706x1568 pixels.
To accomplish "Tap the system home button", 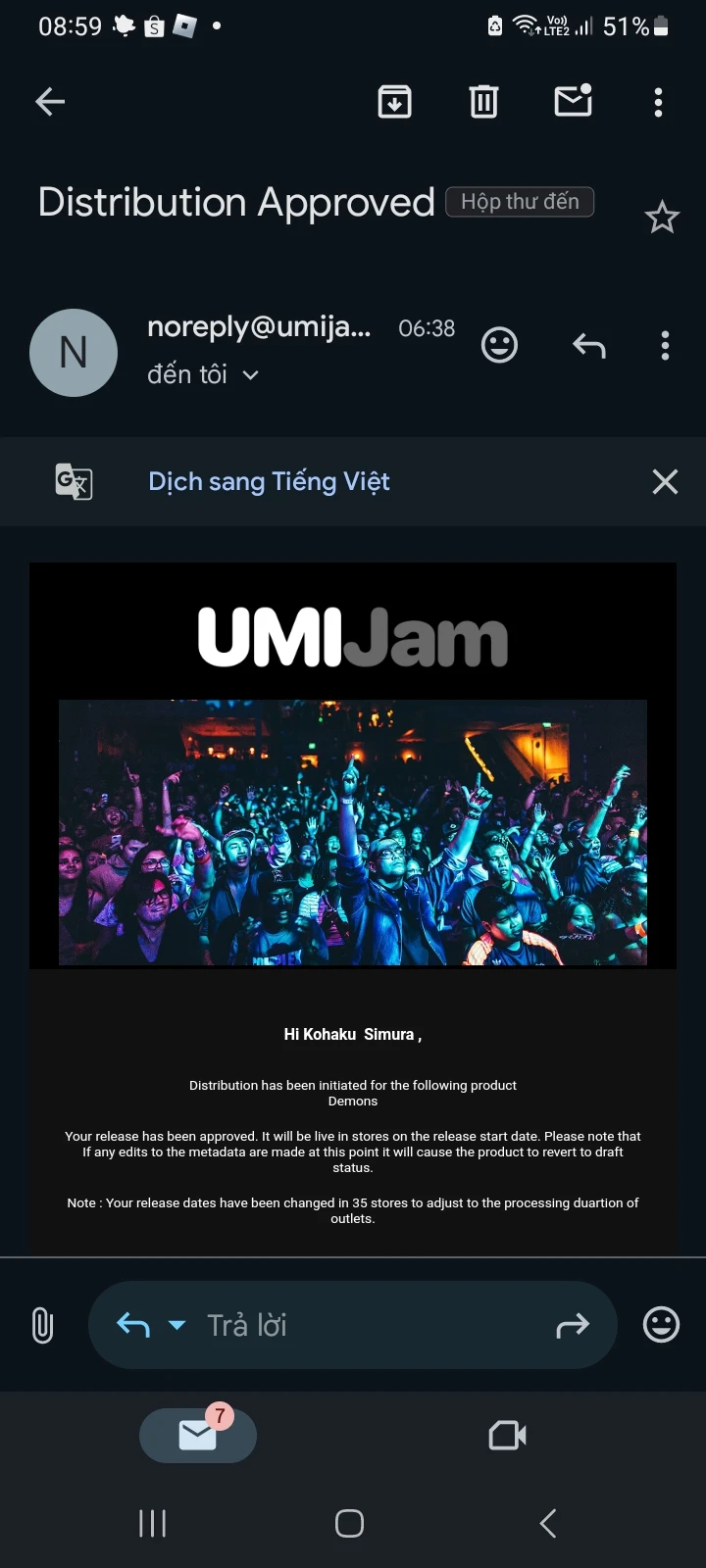I will 350,1523.
